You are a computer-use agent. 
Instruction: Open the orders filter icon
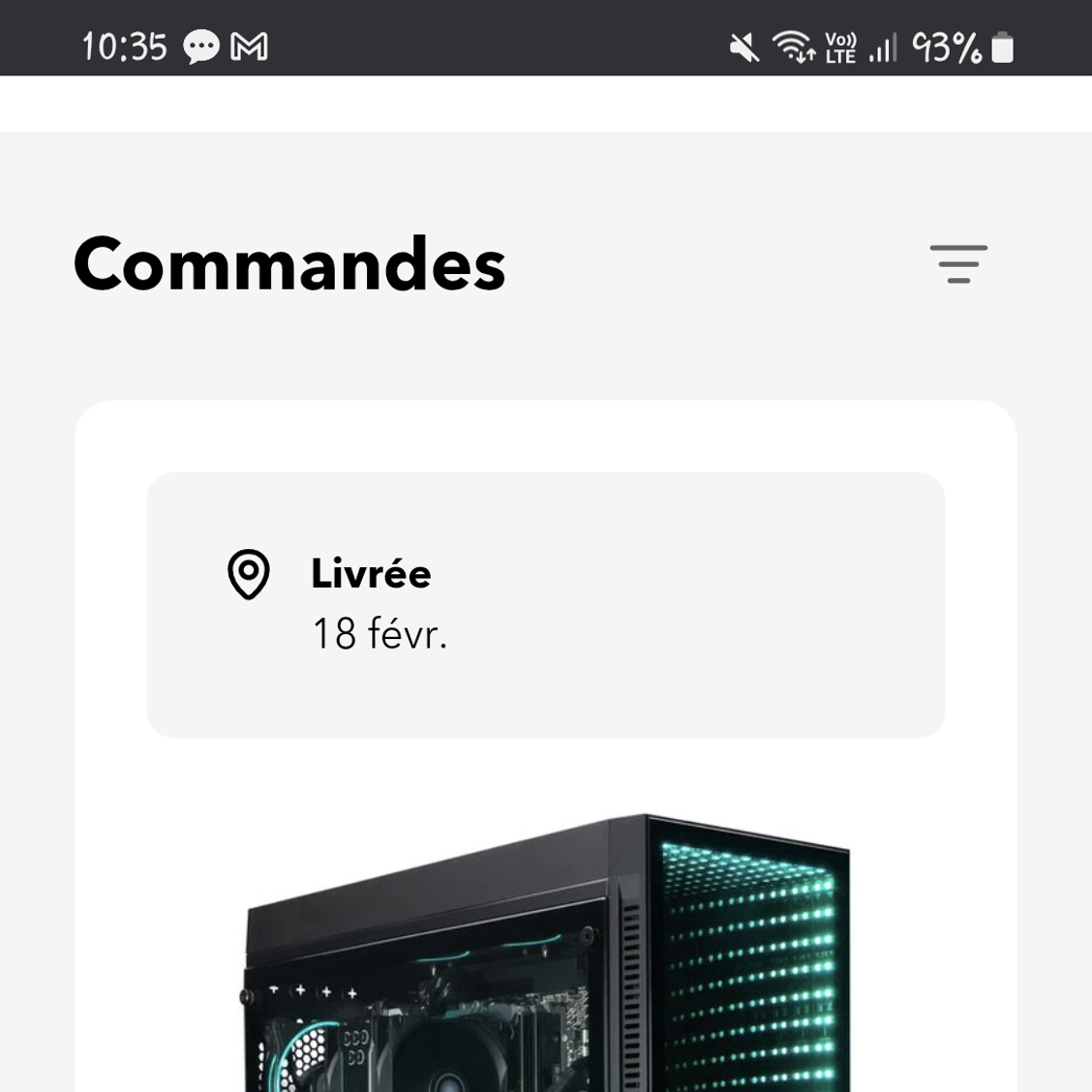(x=958, y=264)
